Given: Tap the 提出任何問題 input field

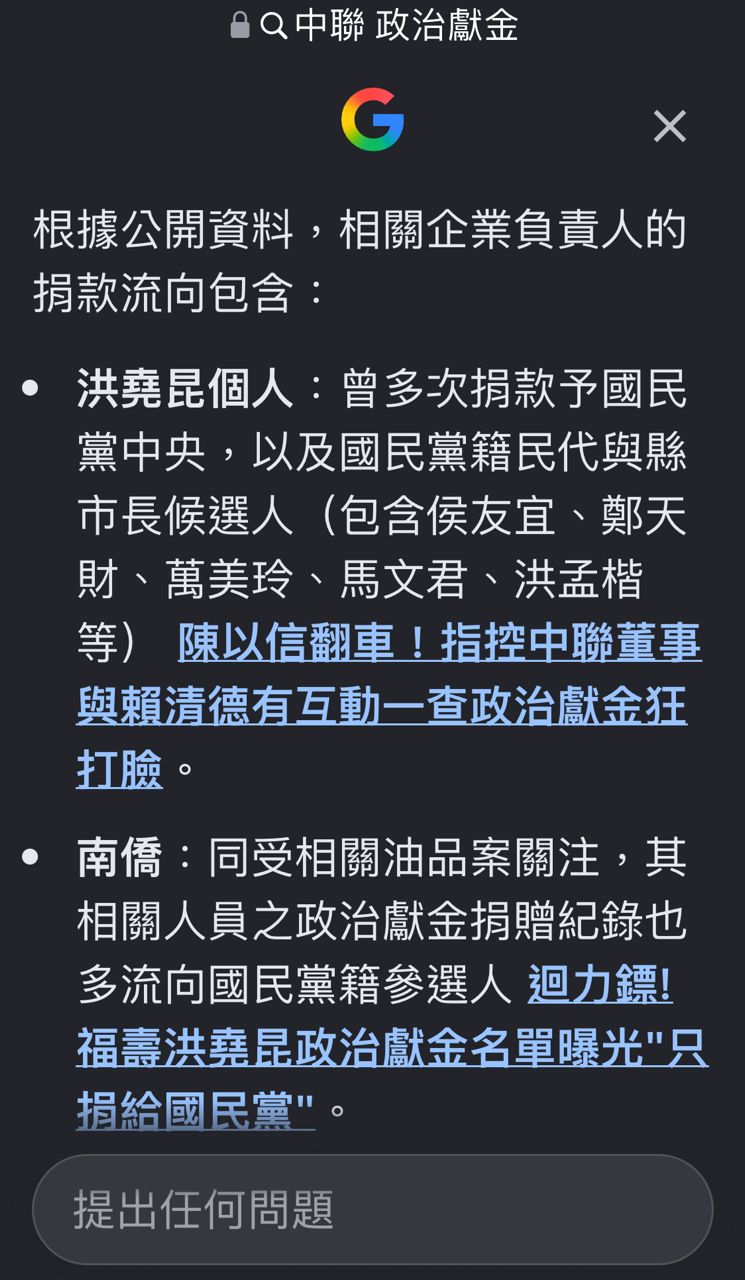Looking at the screenshot, I should 372,1209.
